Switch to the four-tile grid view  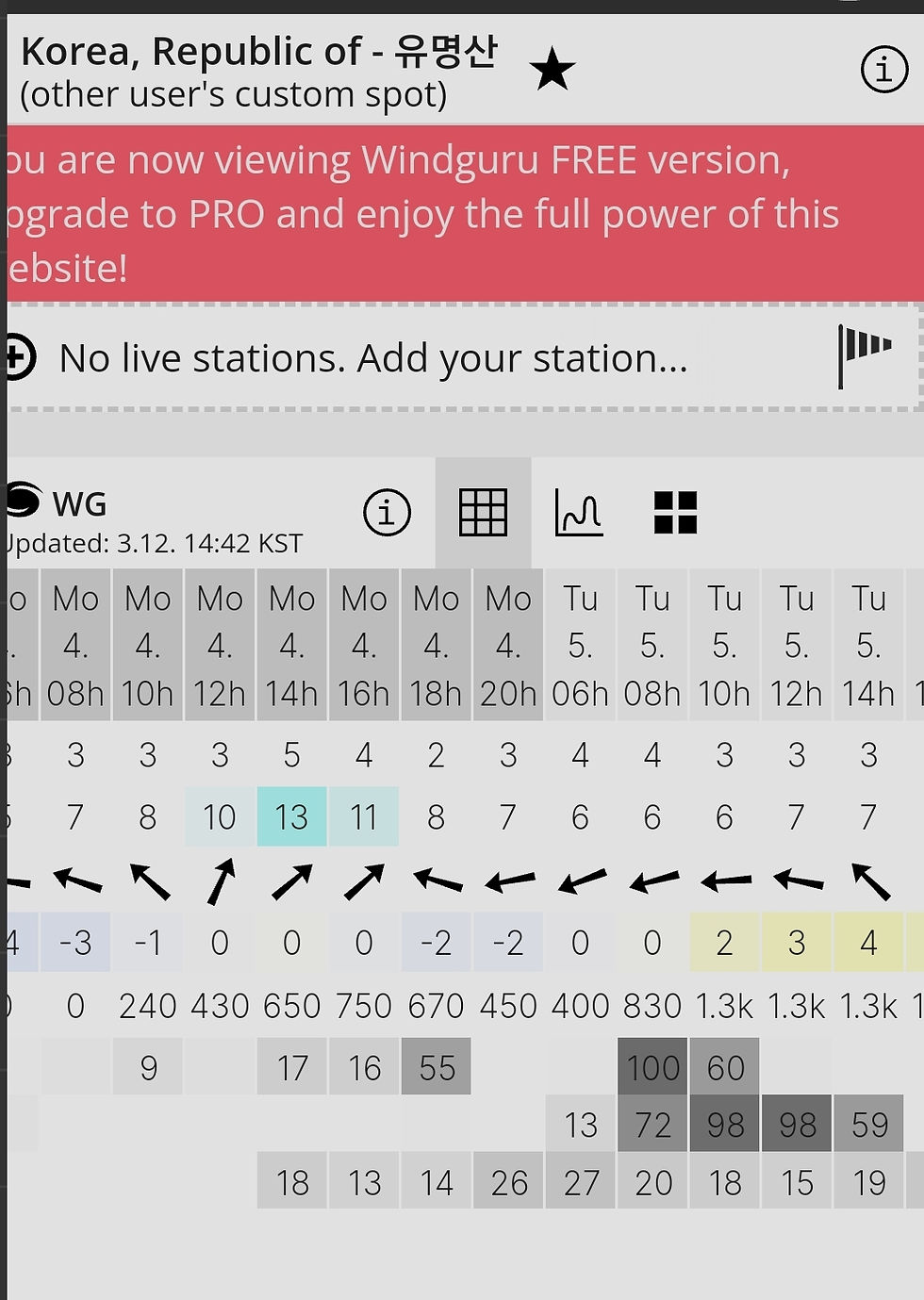(675, 513)
